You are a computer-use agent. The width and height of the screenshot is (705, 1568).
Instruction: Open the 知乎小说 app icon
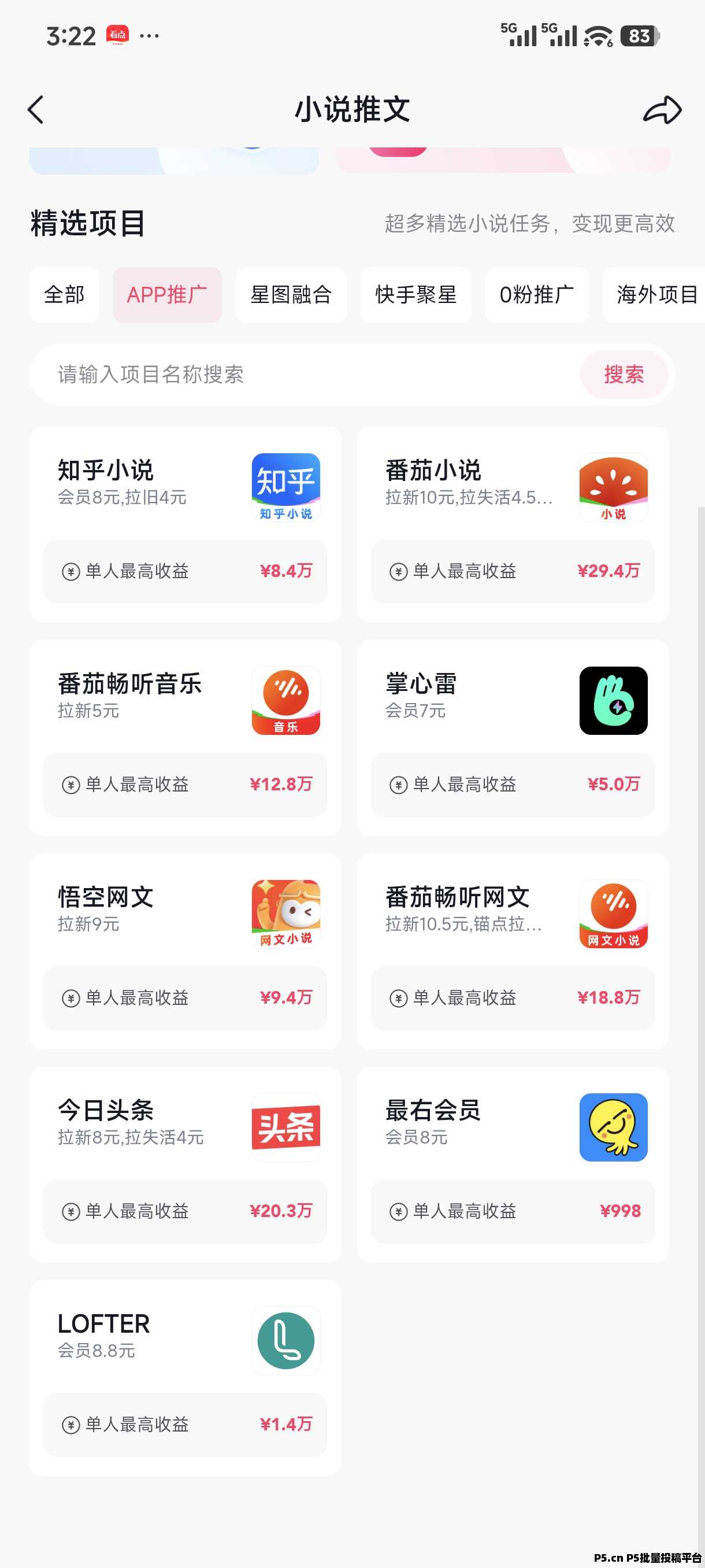(285, 487)
